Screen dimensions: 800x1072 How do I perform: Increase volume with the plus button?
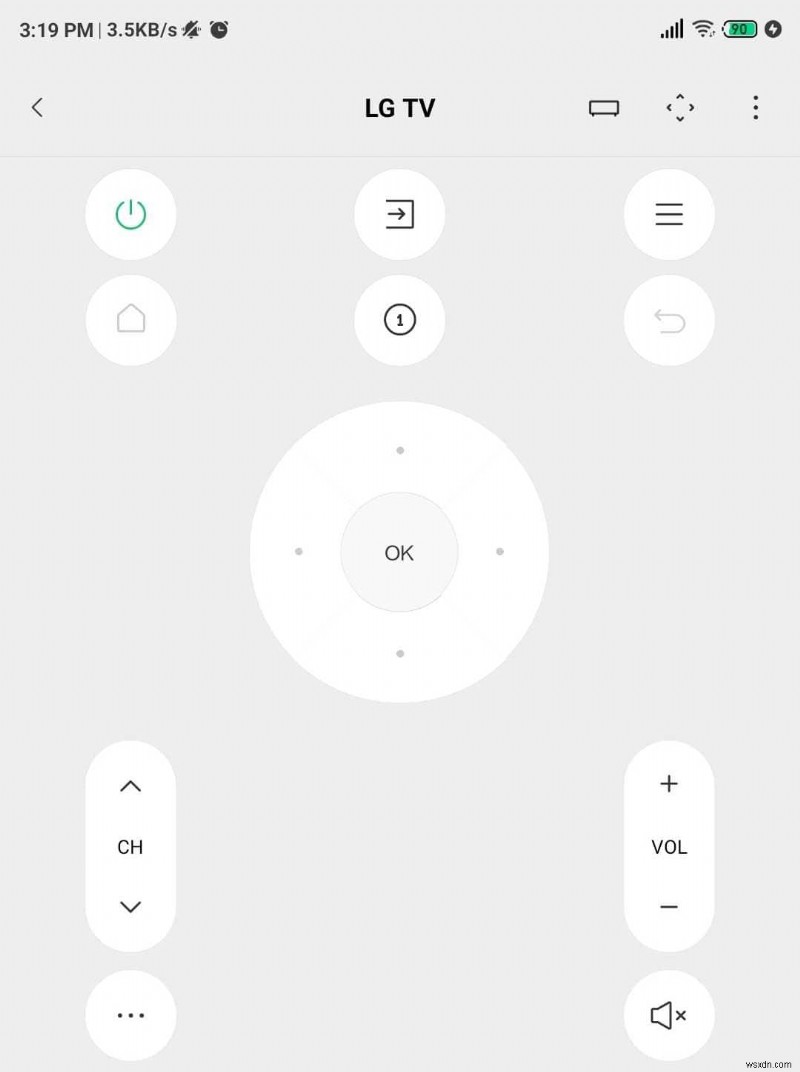668,784
